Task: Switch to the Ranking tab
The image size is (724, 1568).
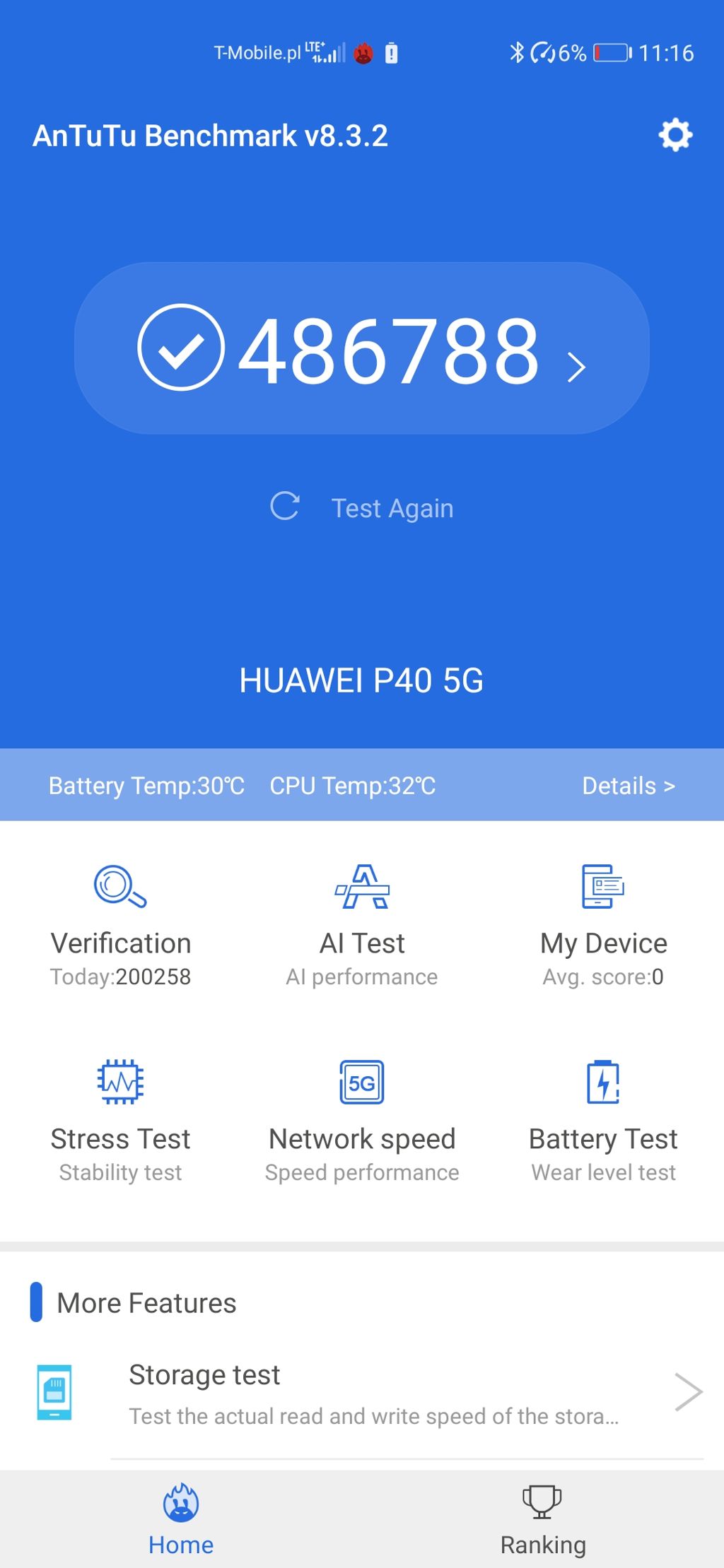Action: (x=542, y=1519)
